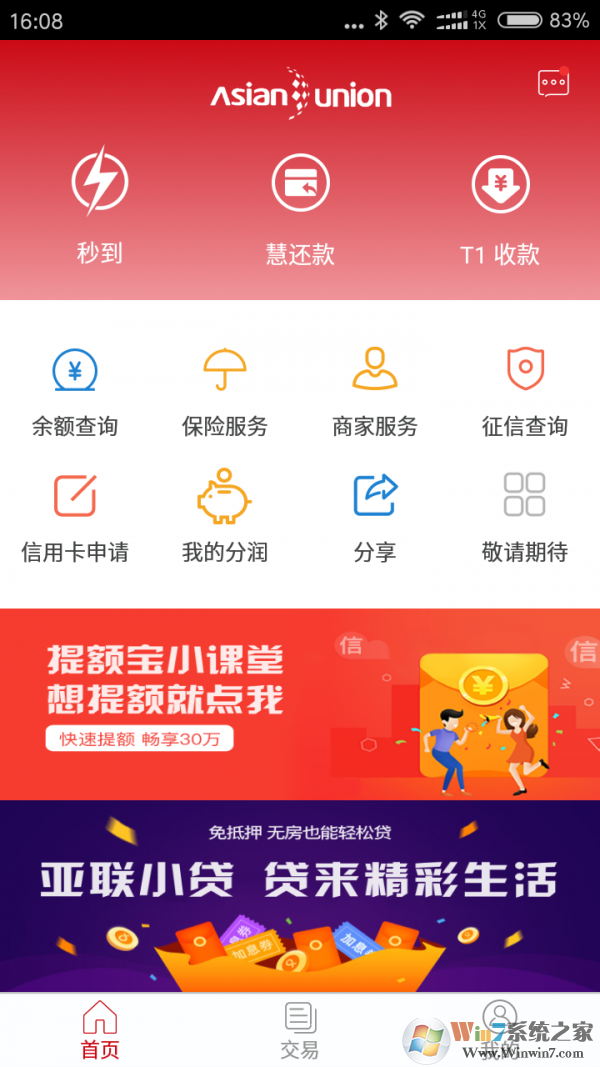Switch to the 首页 home tab
Viewport: 600px width, 1067px height.
pyautogui.click(x=100, y=1030)
